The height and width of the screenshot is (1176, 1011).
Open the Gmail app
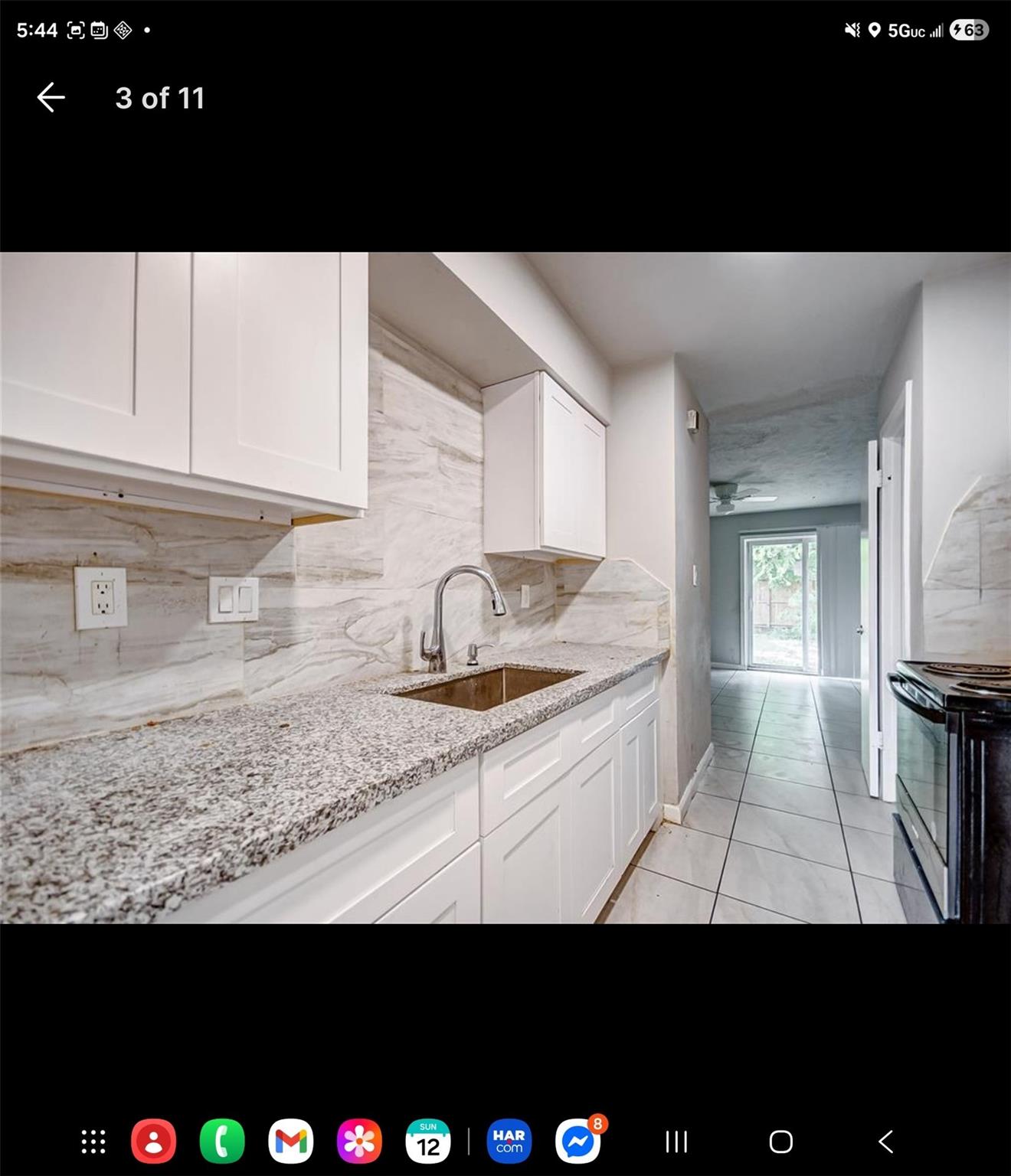(290, 1142)
